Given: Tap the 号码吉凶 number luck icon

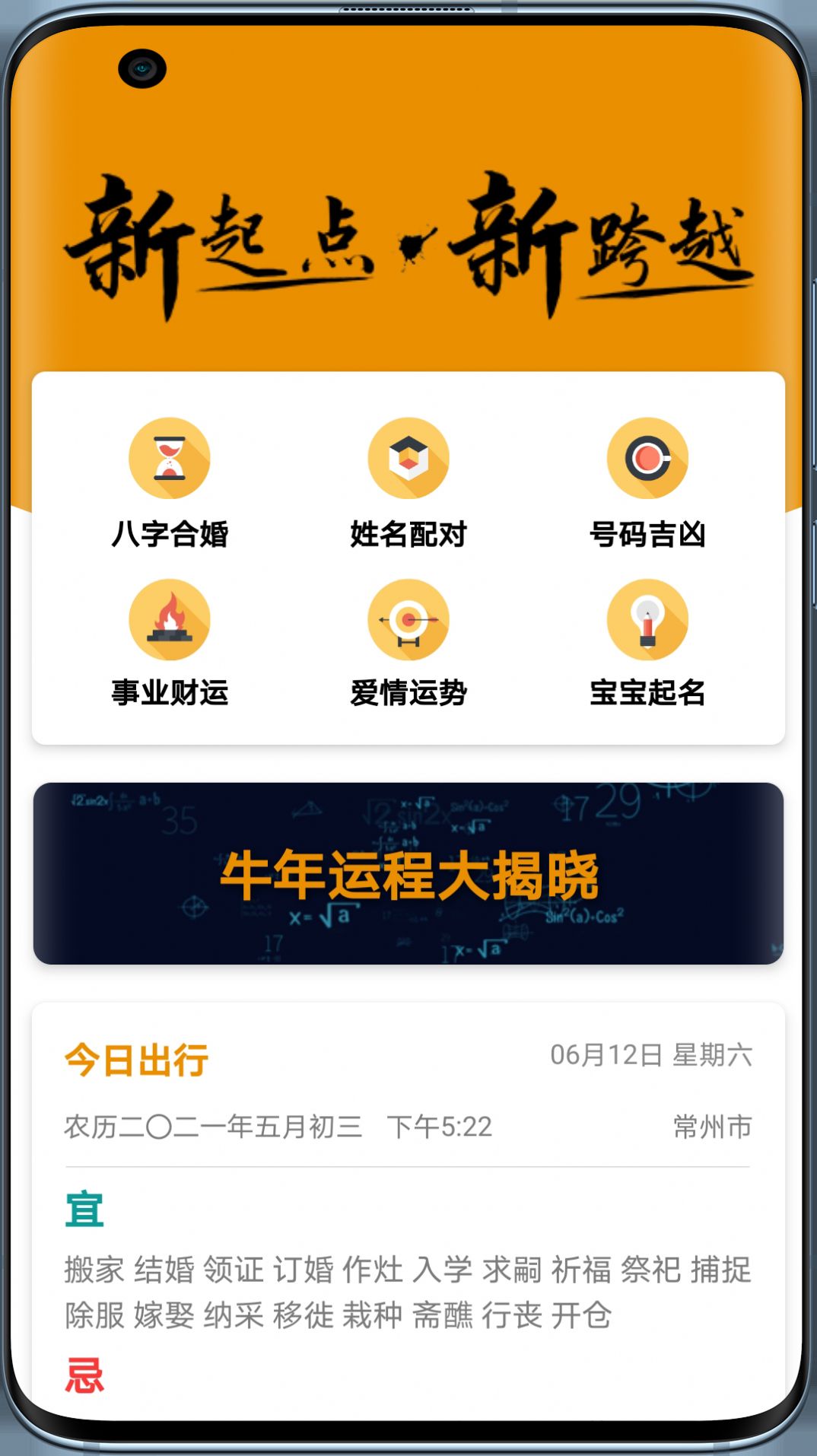Looking at the screenshot, I should coord(647,460).
